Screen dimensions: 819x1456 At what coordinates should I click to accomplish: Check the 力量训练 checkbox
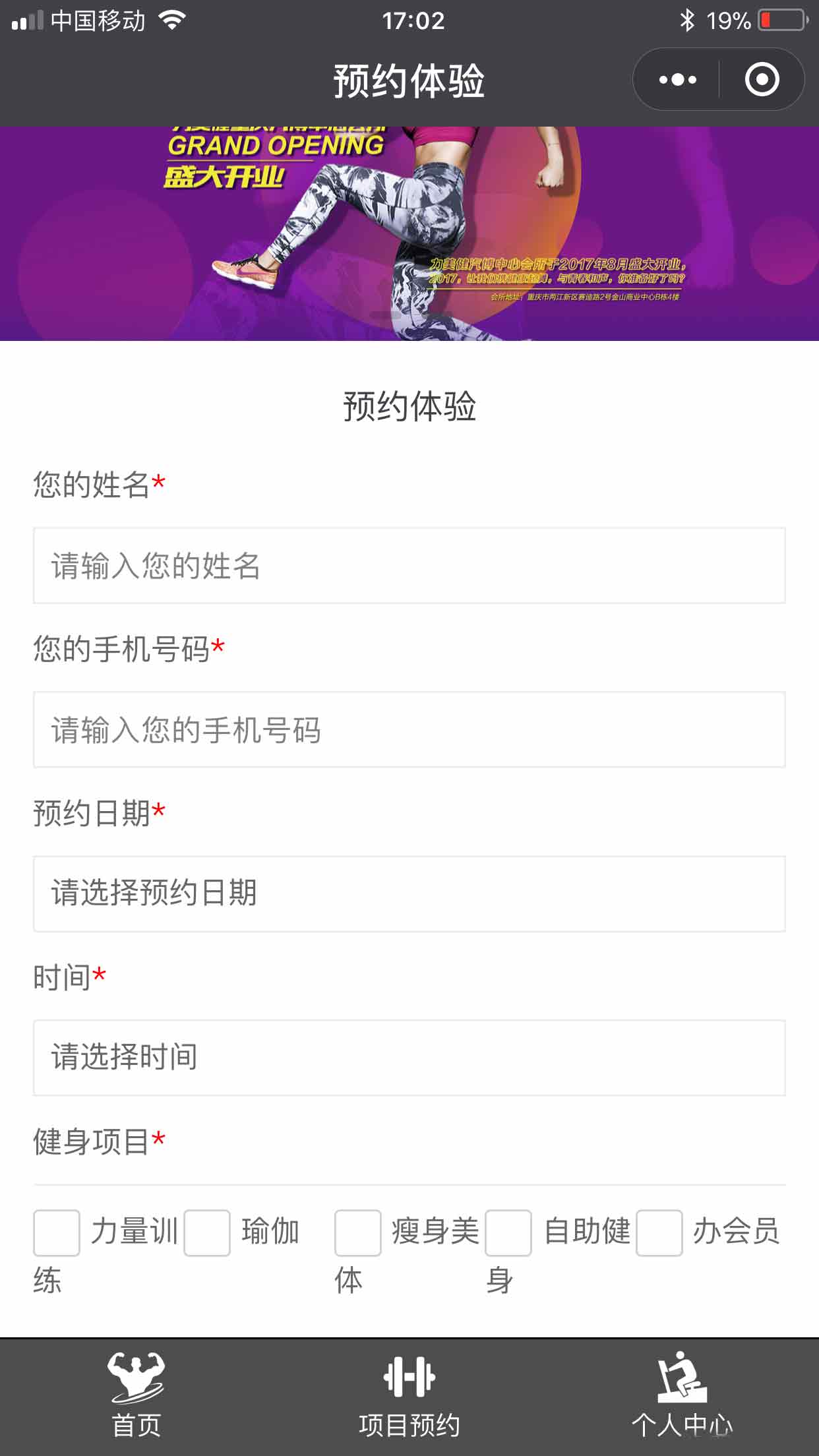pyautogui.click(x=57, y=1232)
